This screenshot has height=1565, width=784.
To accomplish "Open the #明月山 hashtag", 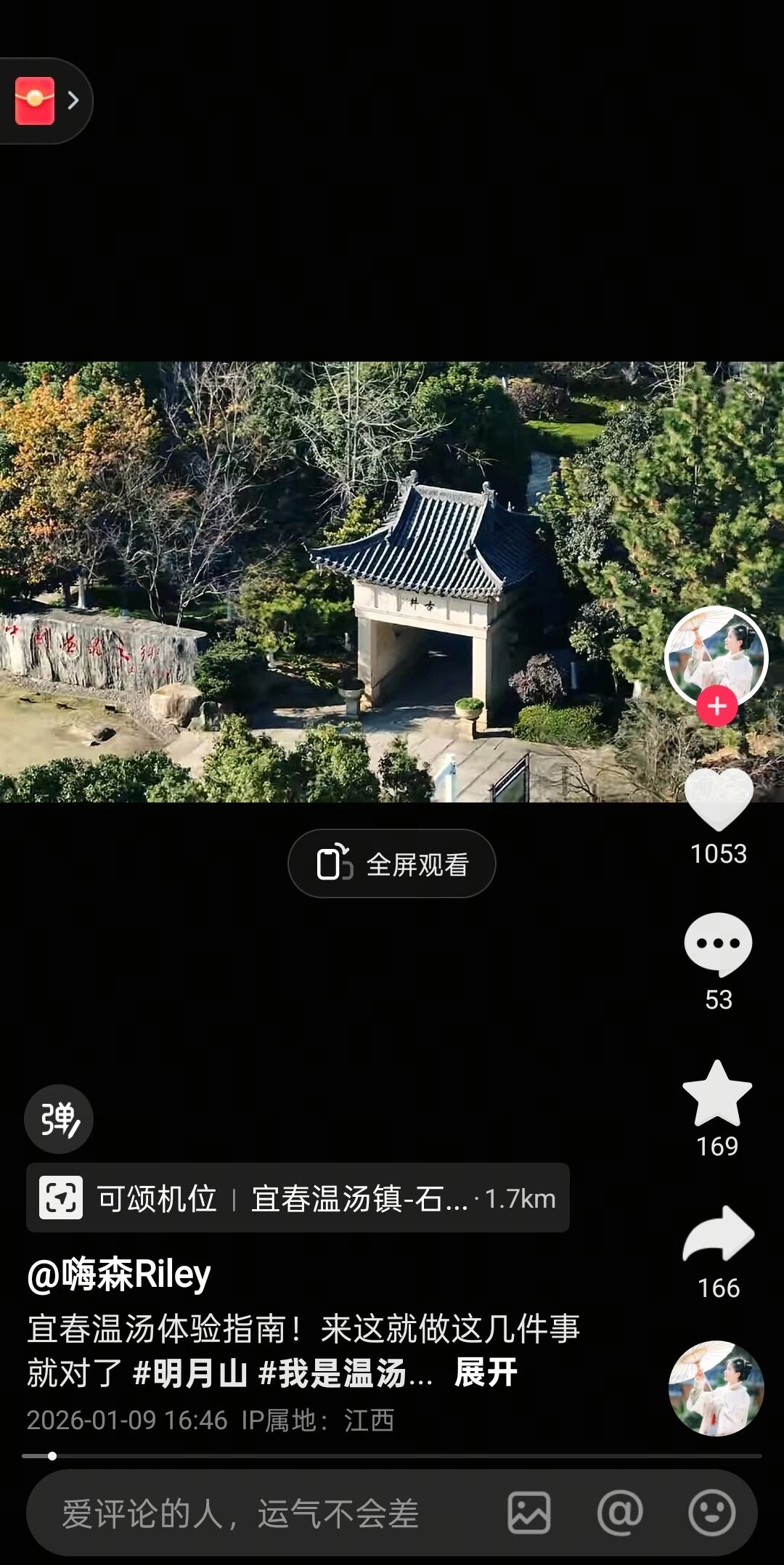I will pos(190,1373).
